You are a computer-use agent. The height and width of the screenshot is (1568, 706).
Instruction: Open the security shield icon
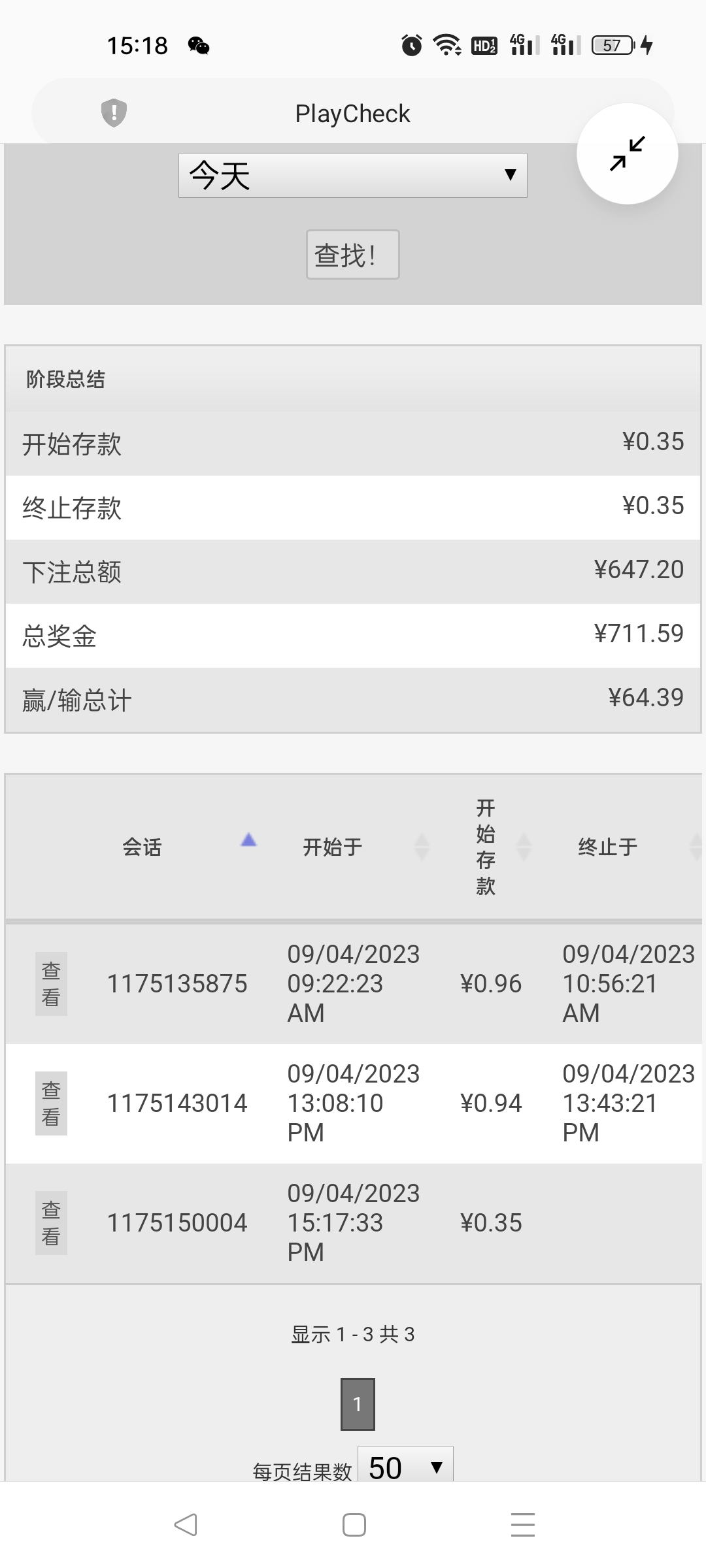[x=114, y=113]
